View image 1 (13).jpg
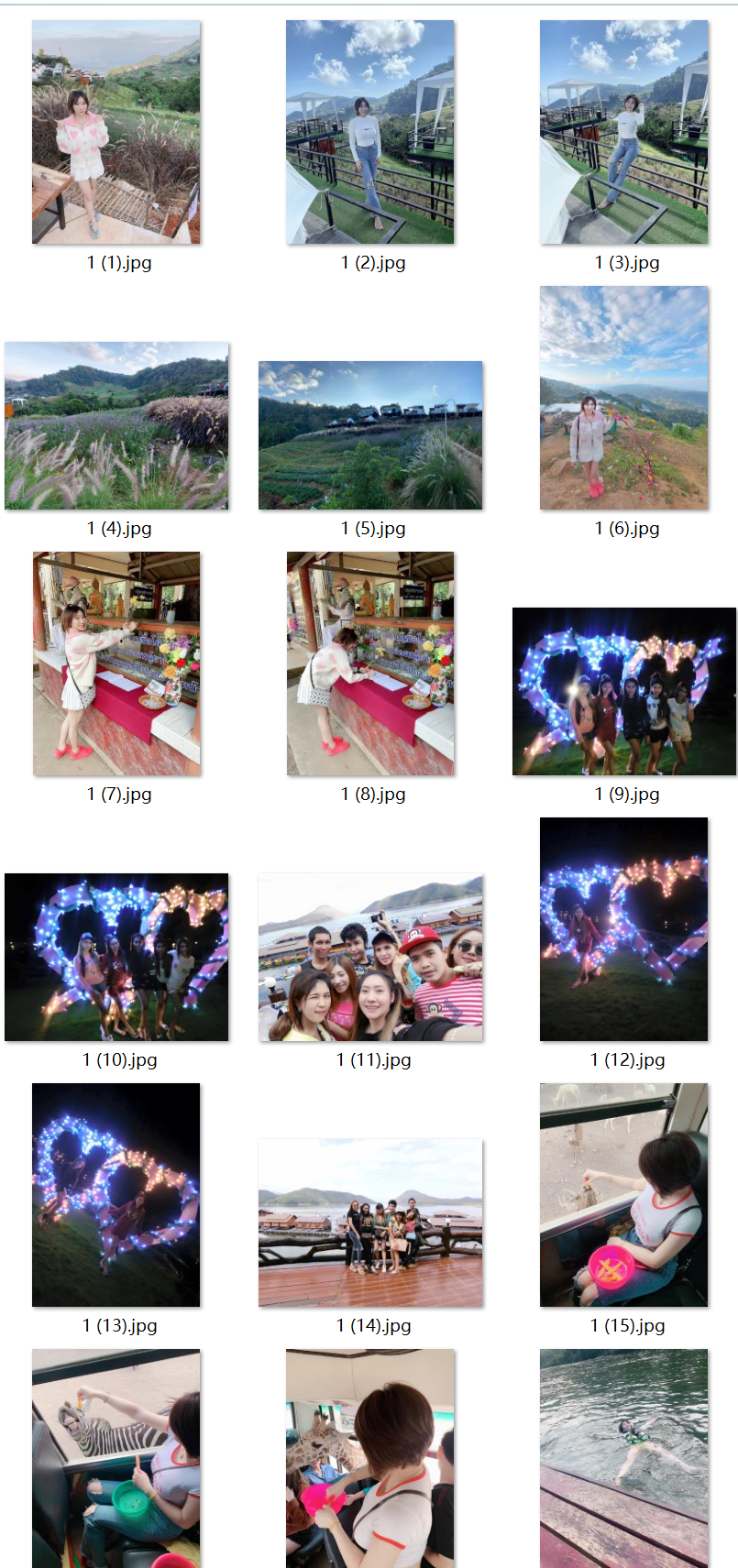 coord(116,1195)
